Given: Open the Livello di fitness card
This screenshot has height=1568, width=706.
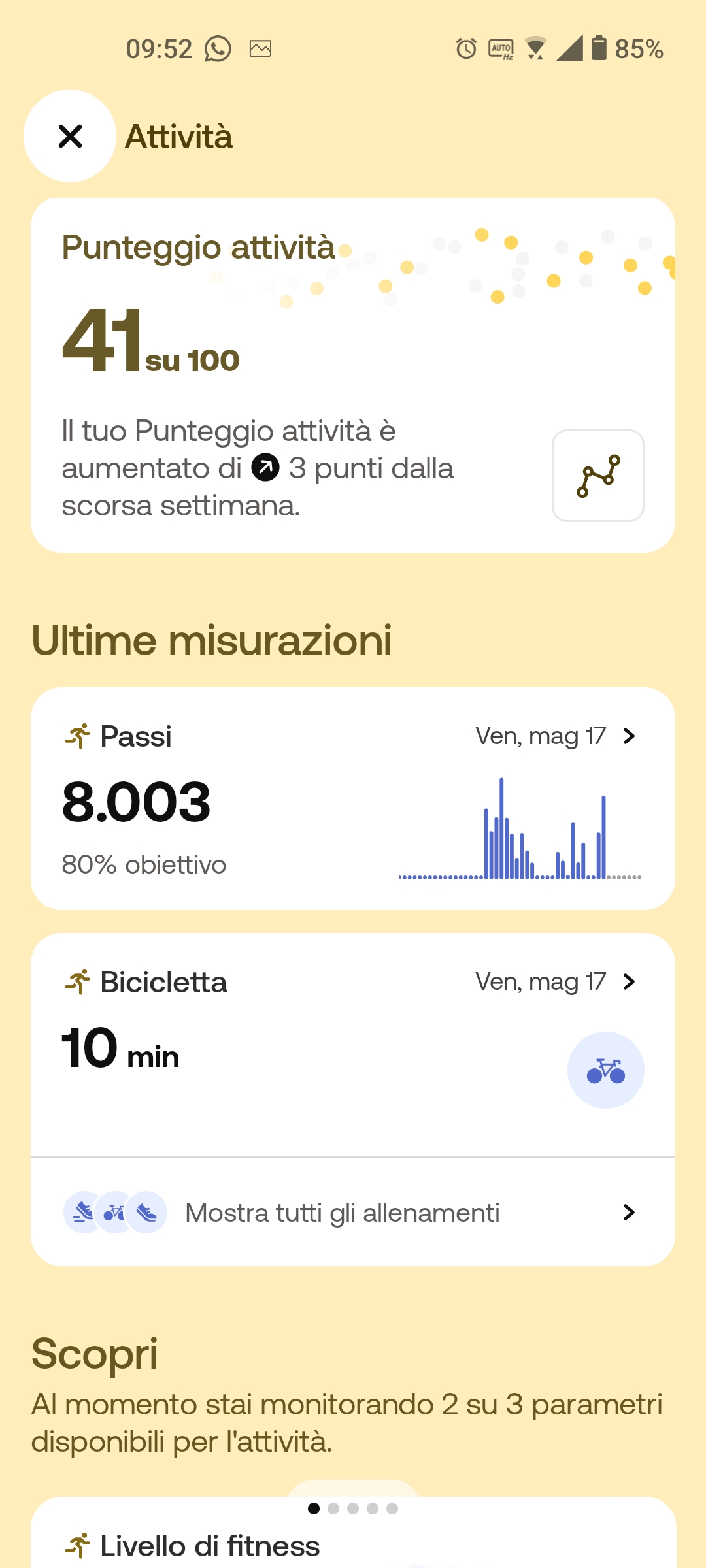Looking at the screenshot, I should pyautogui.click(x=209, y=1546).
